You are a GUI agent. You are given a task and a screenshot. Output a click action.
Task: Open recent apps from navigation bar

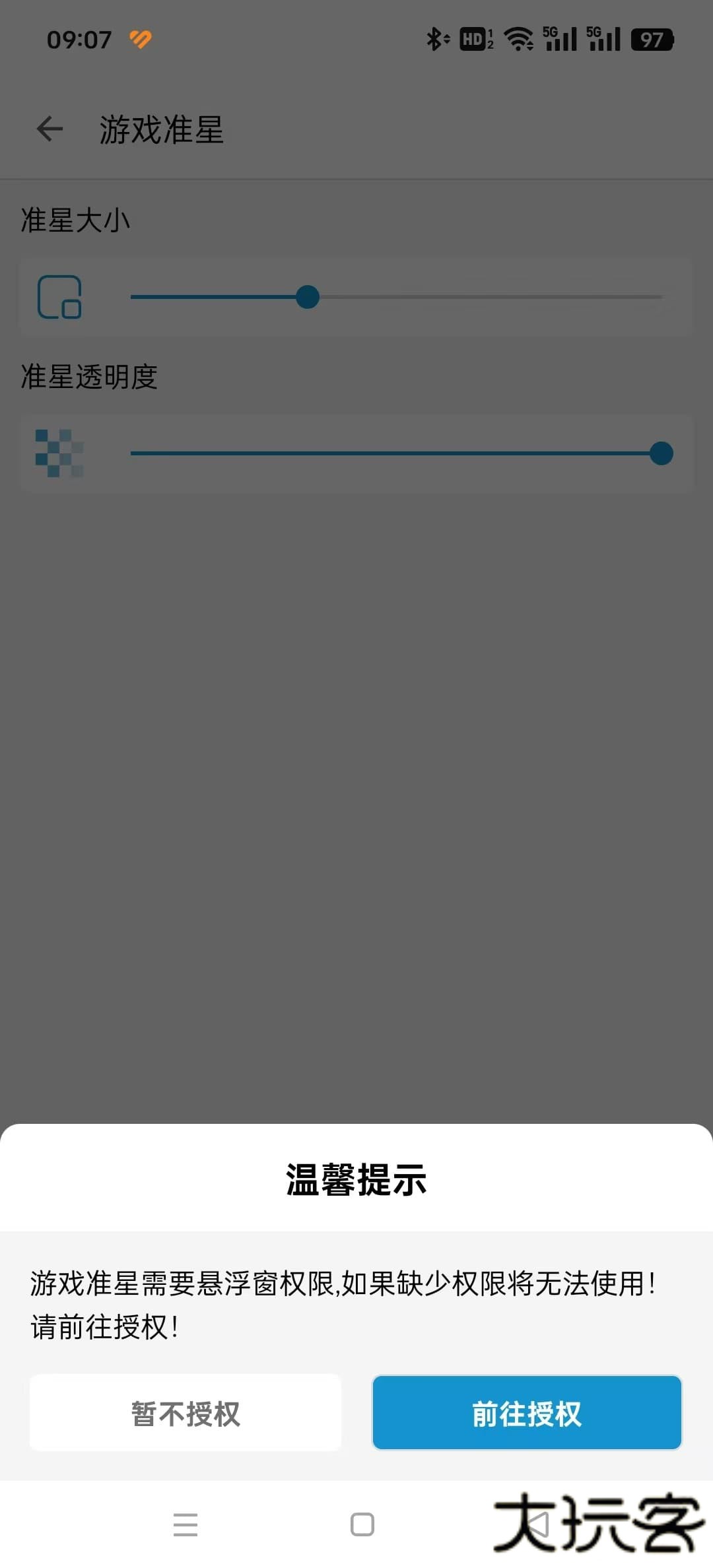(186, 1524)
